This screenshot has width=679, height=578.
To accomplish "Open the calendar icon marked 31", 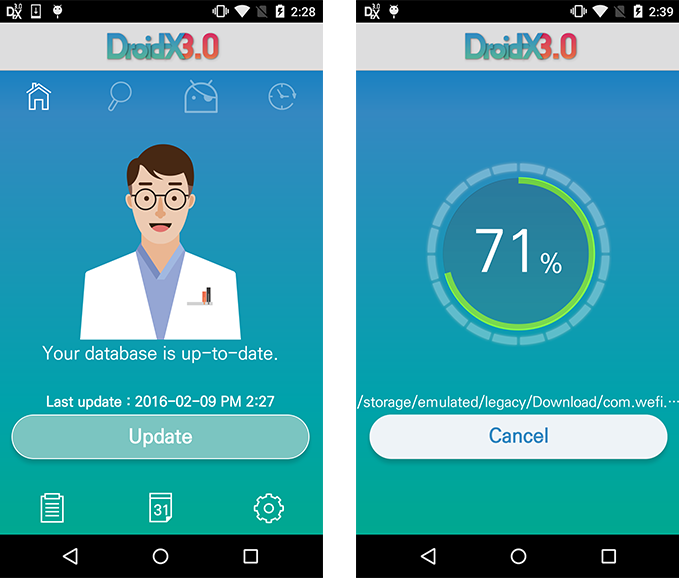I will [161, 508].
